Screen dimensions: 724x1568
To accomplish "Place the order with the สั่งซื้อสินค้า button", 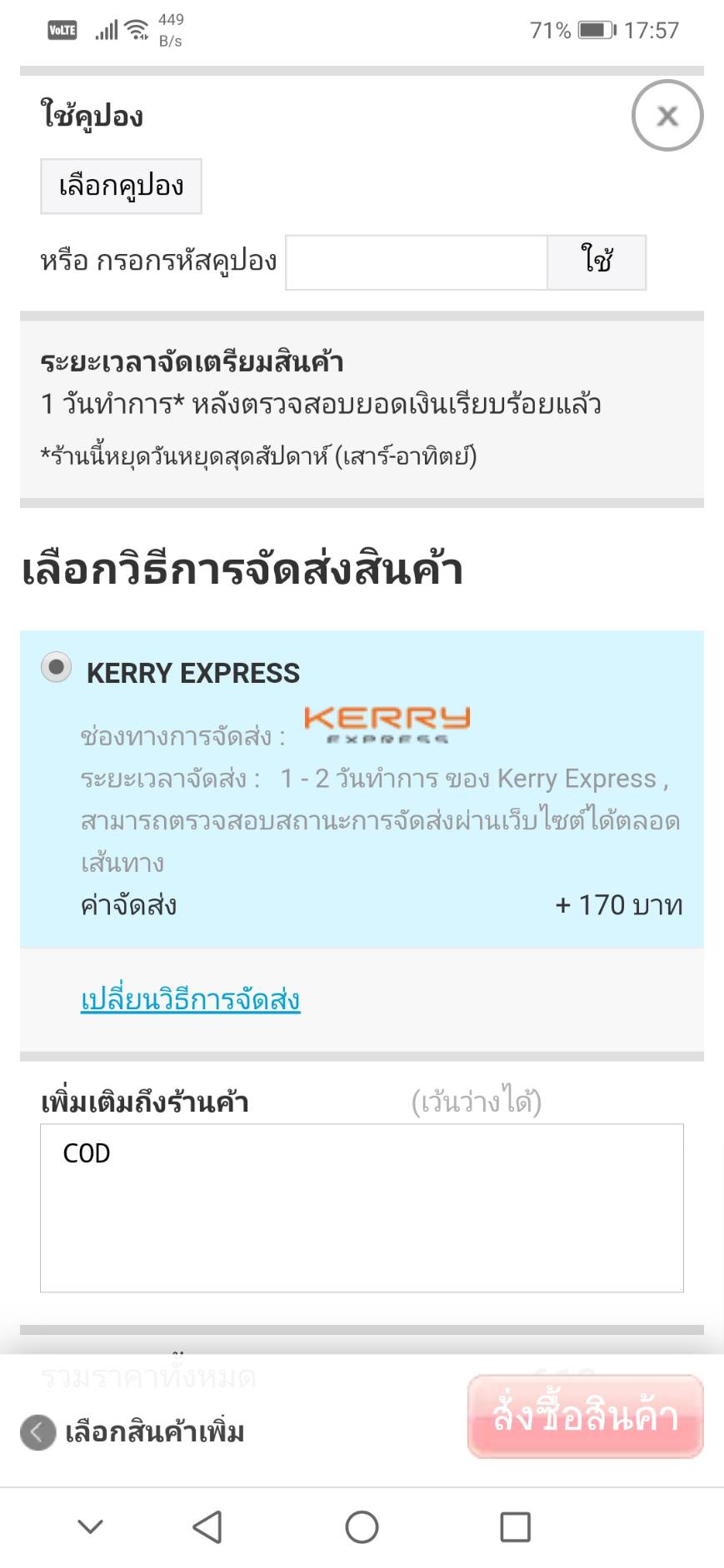I will (585, 1416).
